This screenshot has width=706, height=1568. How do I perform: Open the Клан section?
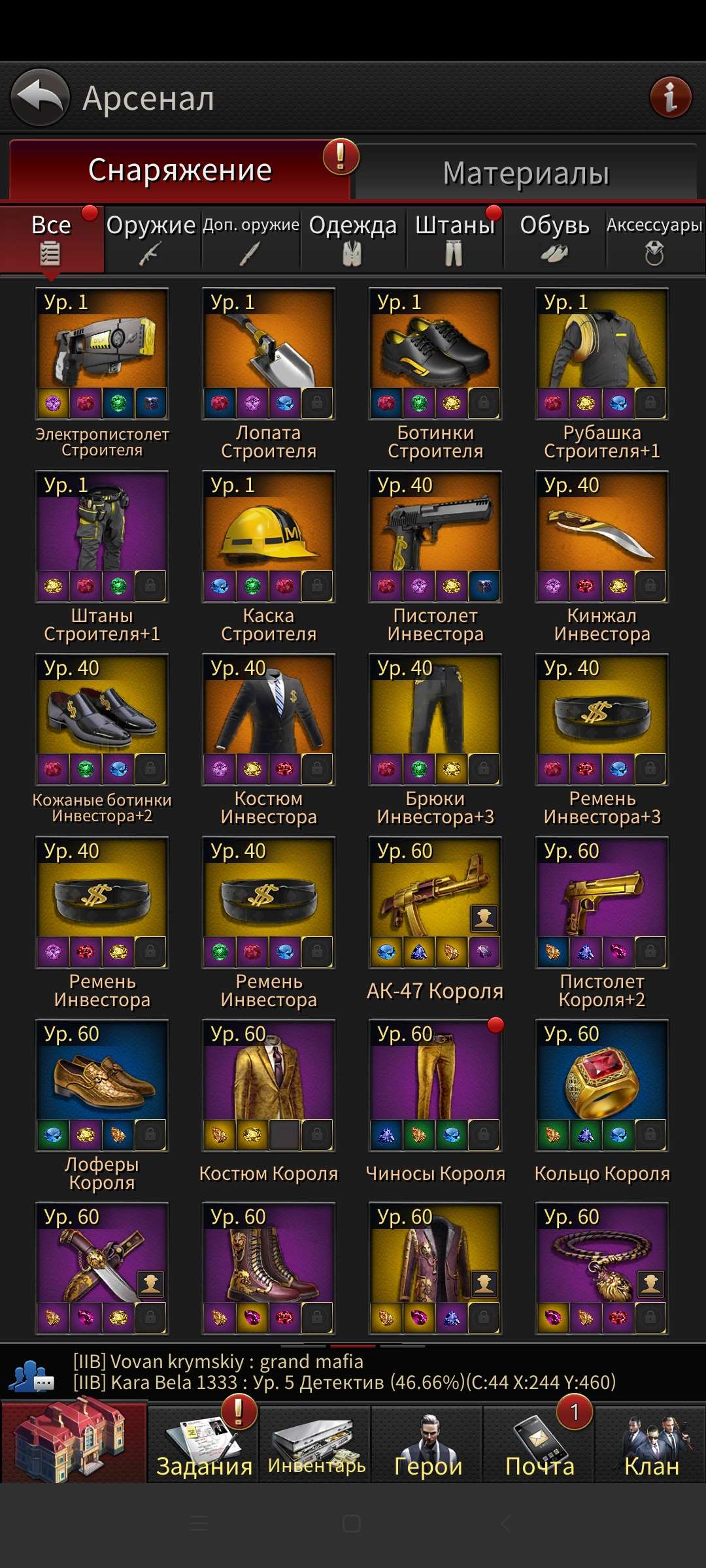coord(650,1445)
